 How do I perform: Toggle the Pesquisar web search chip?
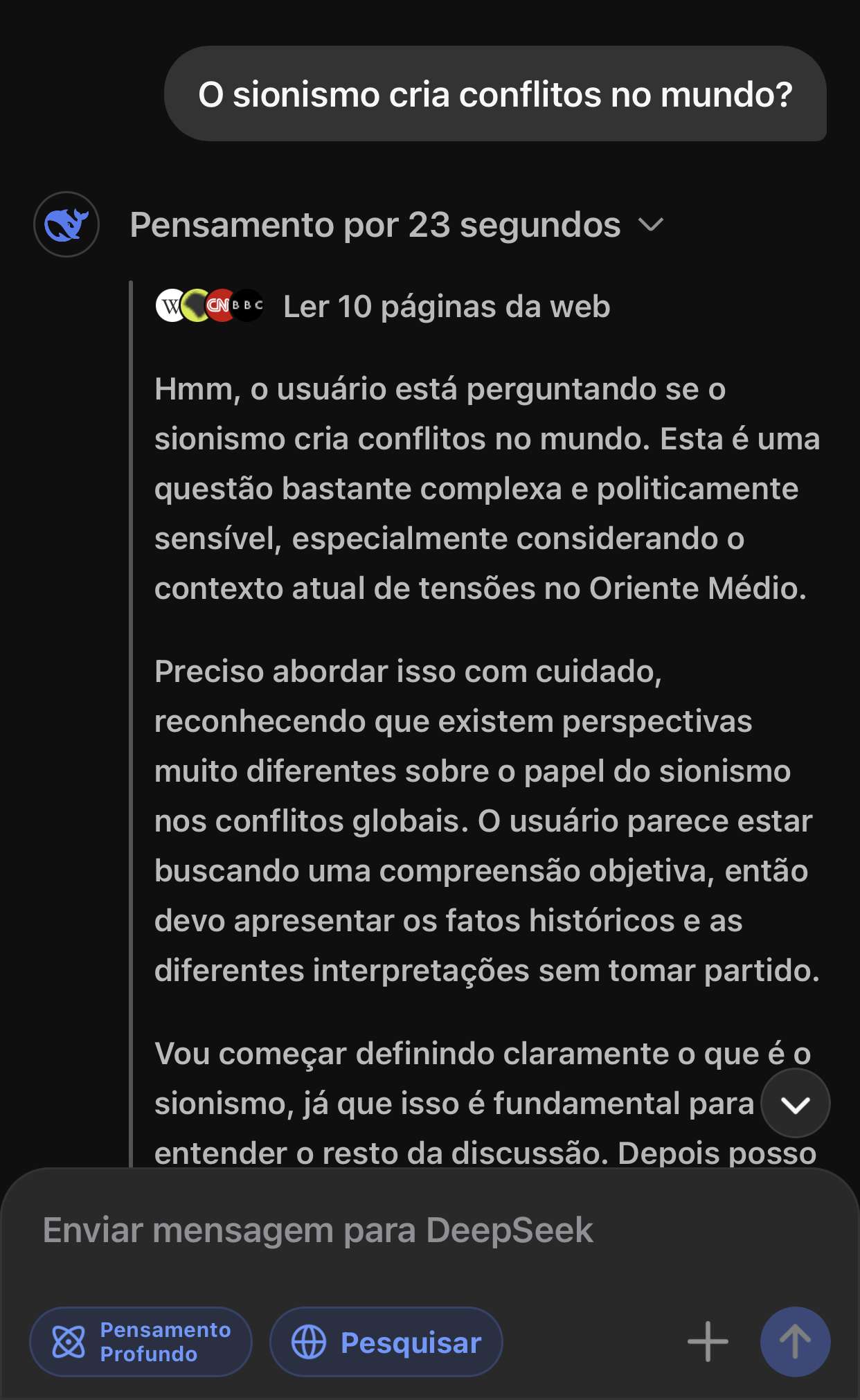tap(386, 1342)
